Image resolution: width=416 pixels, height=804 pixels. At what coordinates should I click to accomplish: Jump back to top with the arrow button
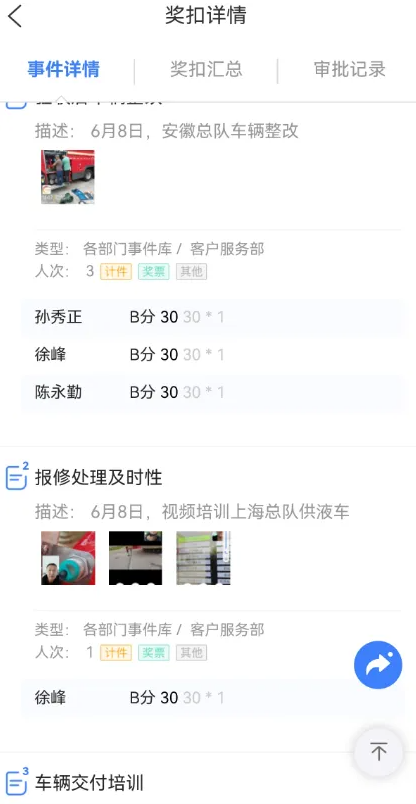coord(379,752)
